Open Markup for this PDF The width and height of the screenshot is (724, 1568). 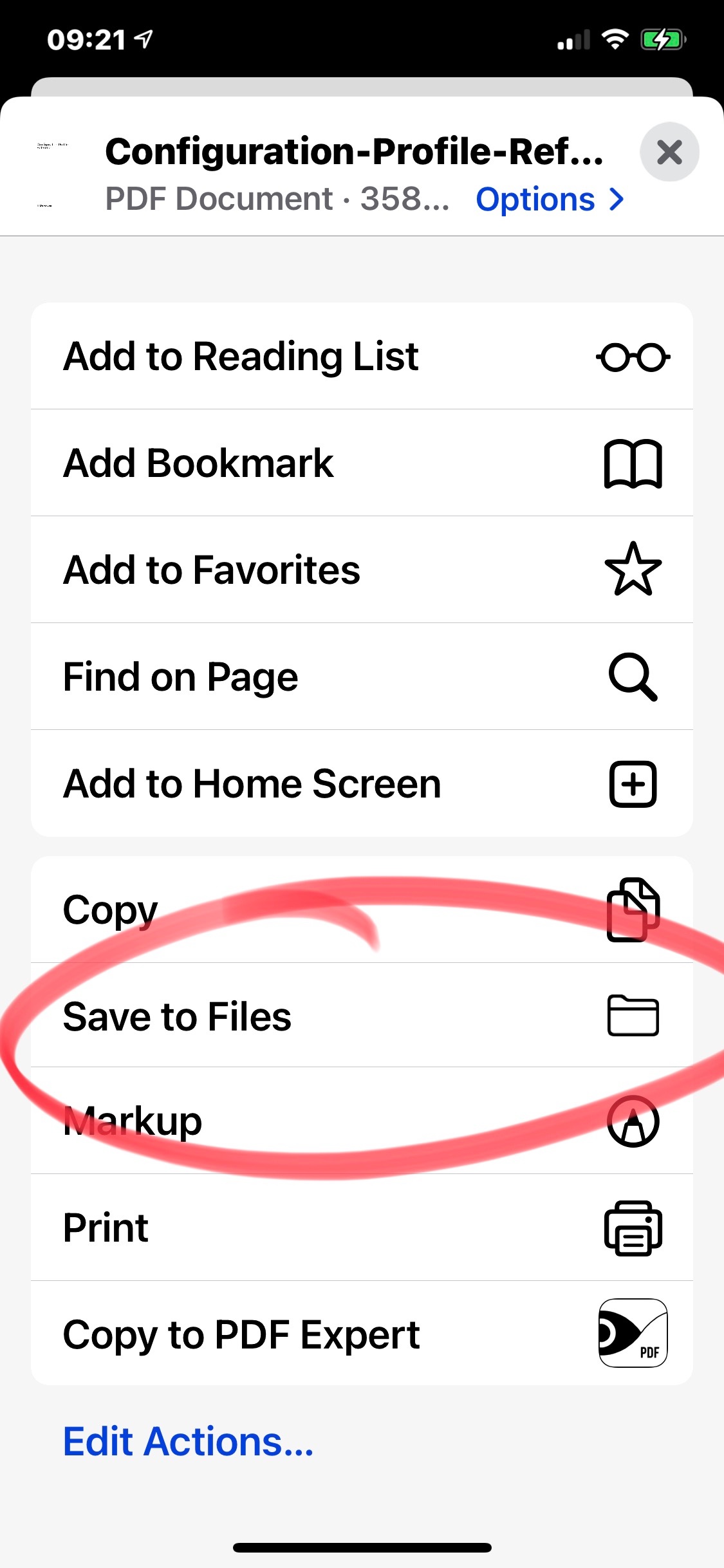pos(362,1121)
